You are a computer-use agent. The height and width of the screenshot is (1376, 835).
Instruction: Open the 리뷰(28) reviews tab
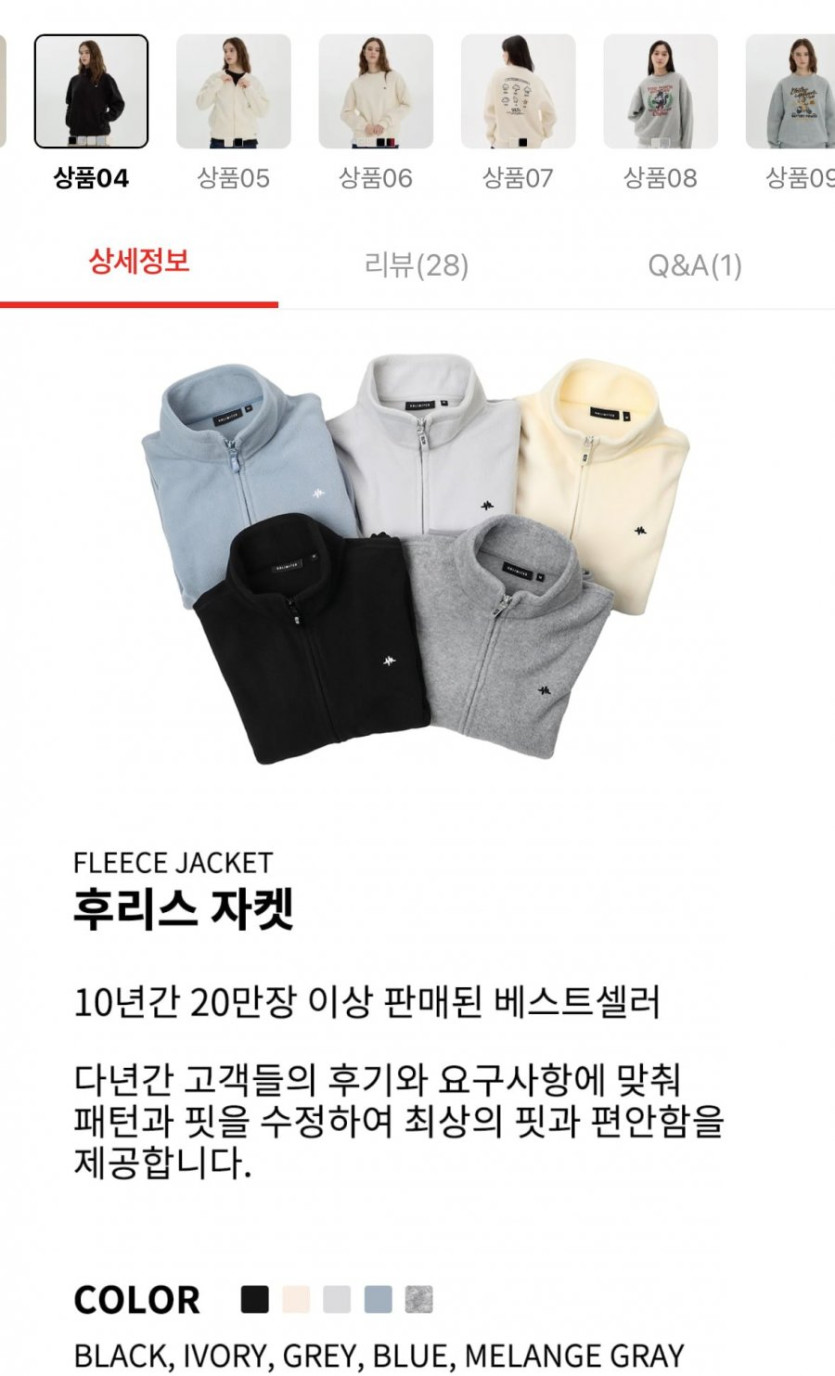[x=416, y=265]
